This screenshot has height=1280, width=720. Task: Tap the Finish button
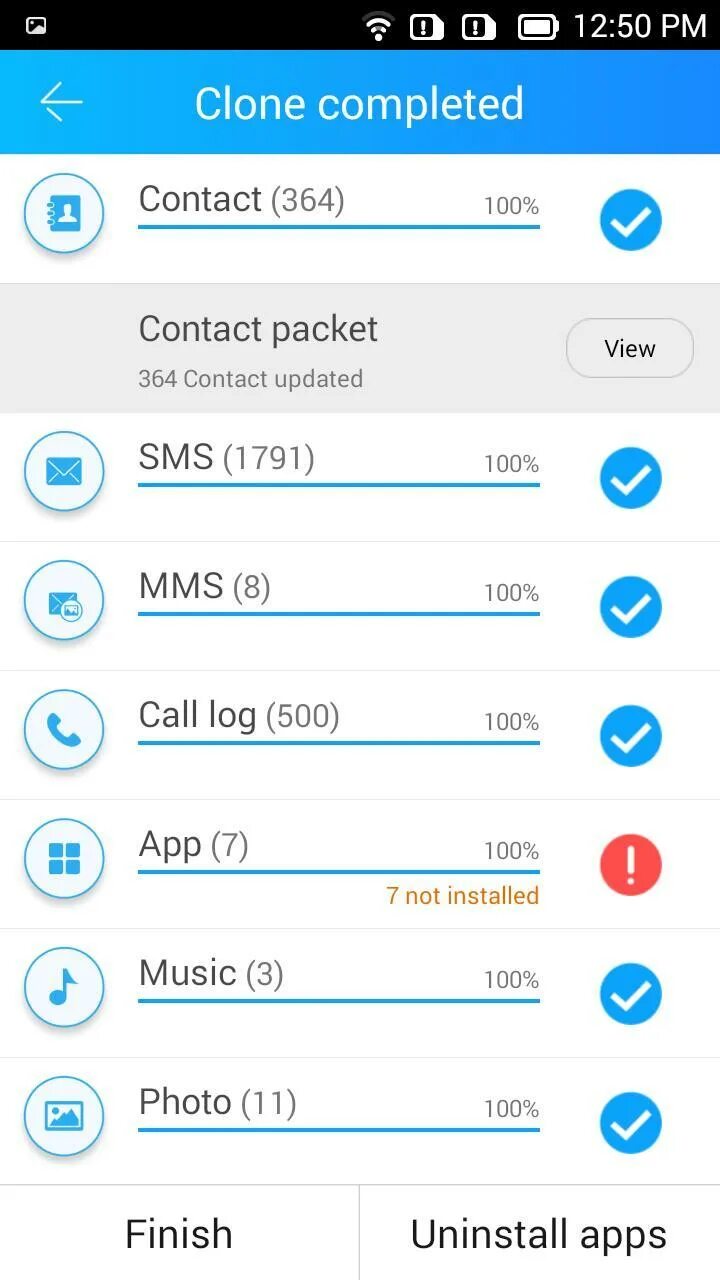179,1234
